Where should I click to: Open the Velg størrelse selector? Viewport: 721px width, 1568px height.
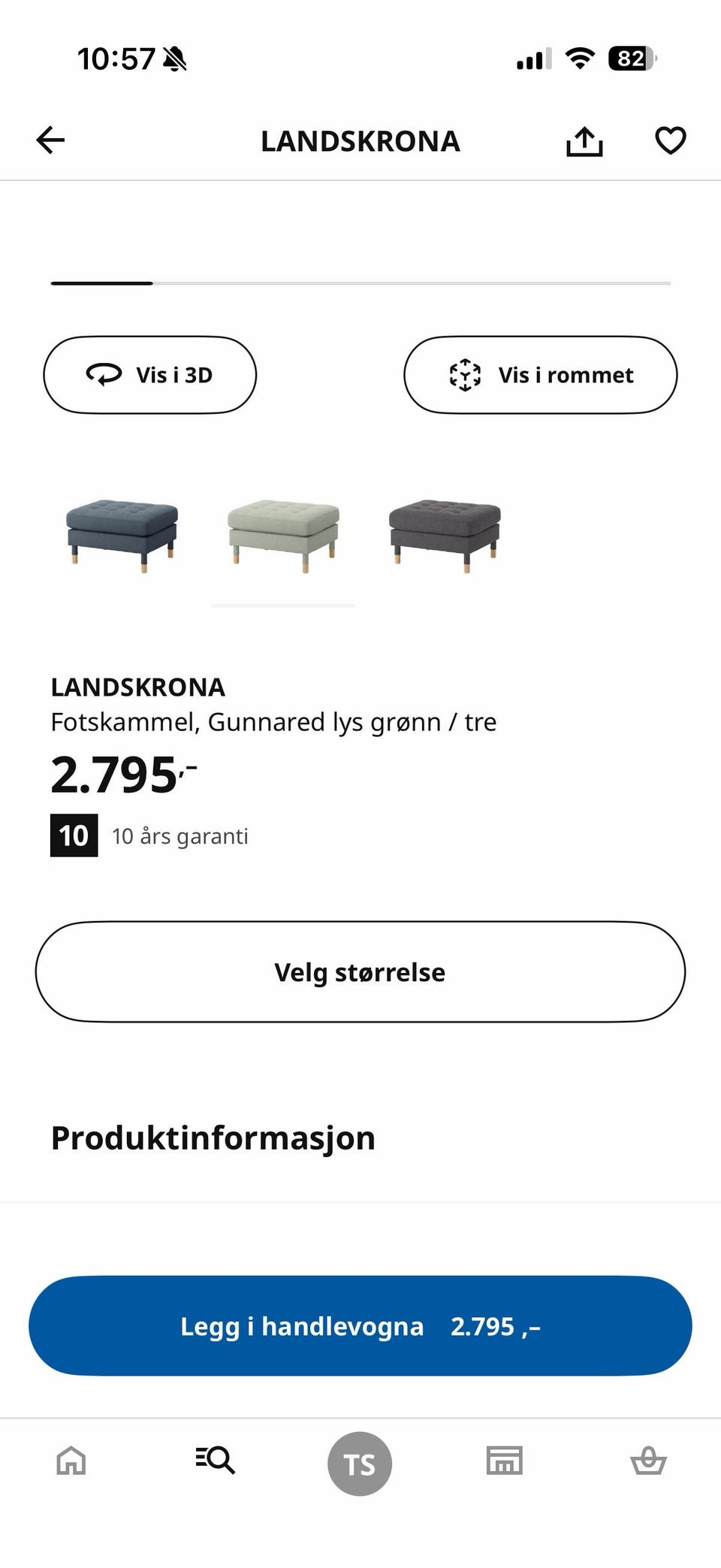point(360,971)
